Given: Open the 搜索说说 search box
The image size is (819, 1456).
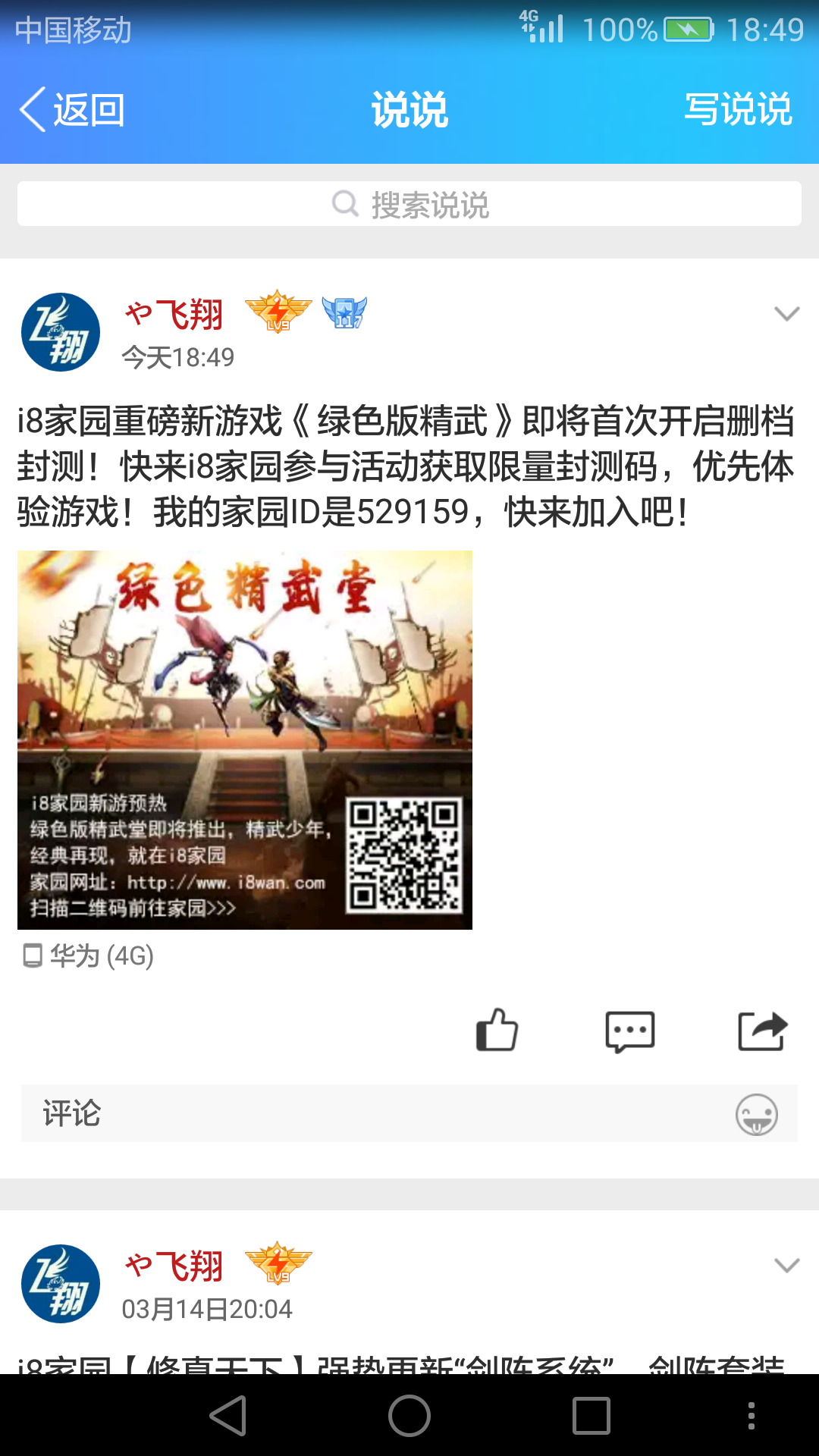Looking at the screenshot, I should [x=409, y=204].
